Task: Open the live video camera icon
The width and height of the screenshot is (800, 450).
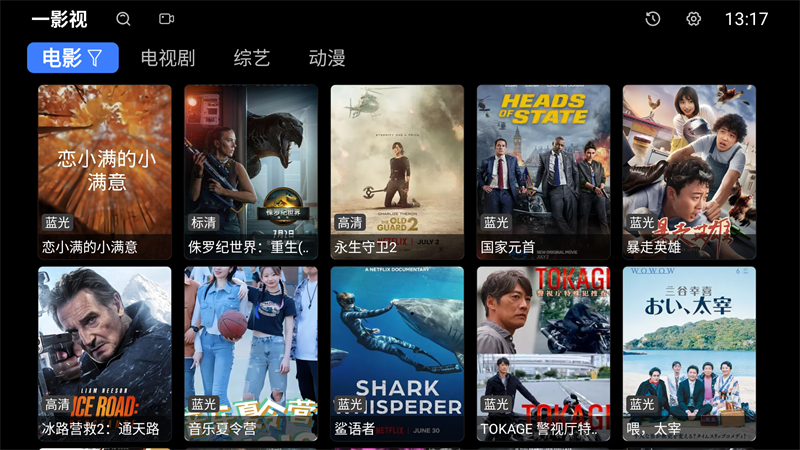Action: pyautogui.click(x=166, y=19)
